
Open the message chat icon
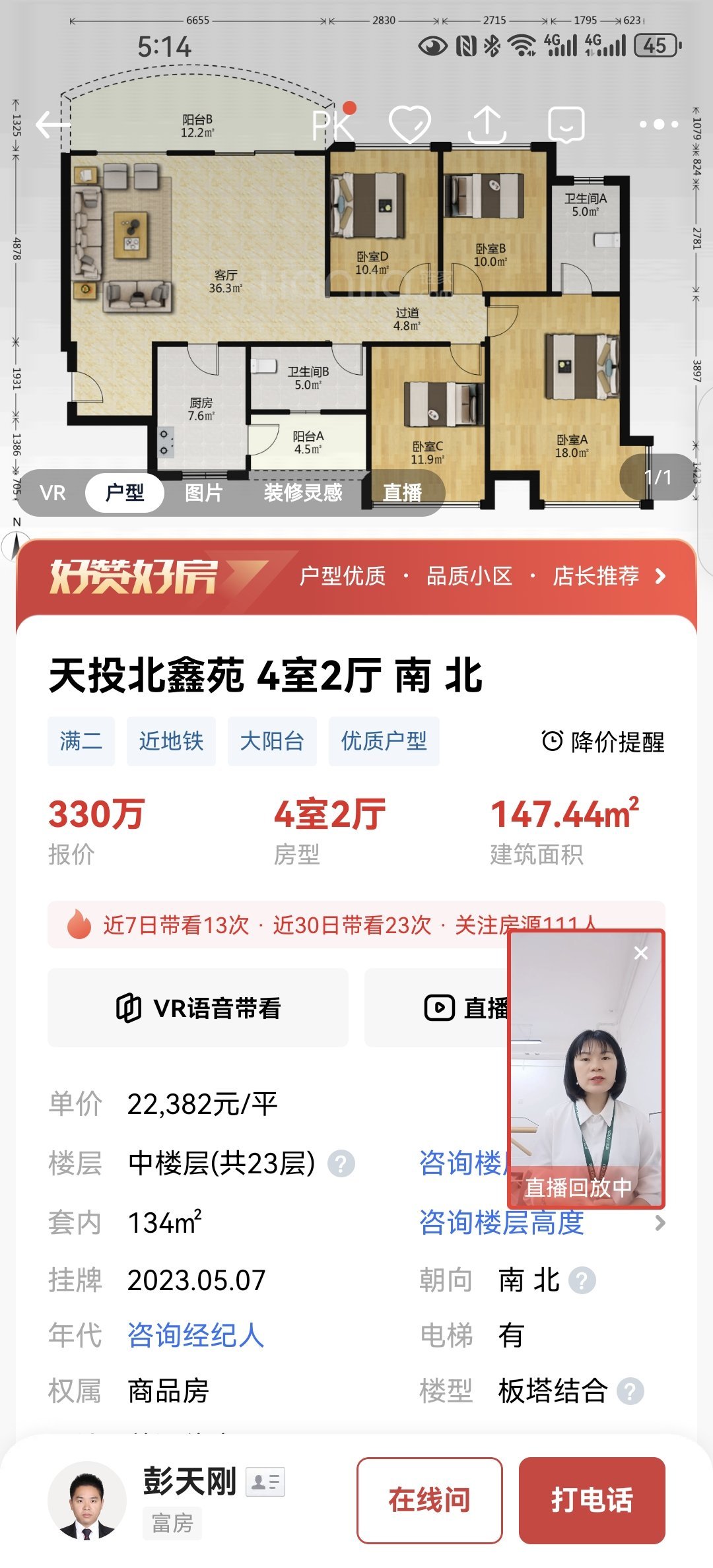tap(566, 124)
